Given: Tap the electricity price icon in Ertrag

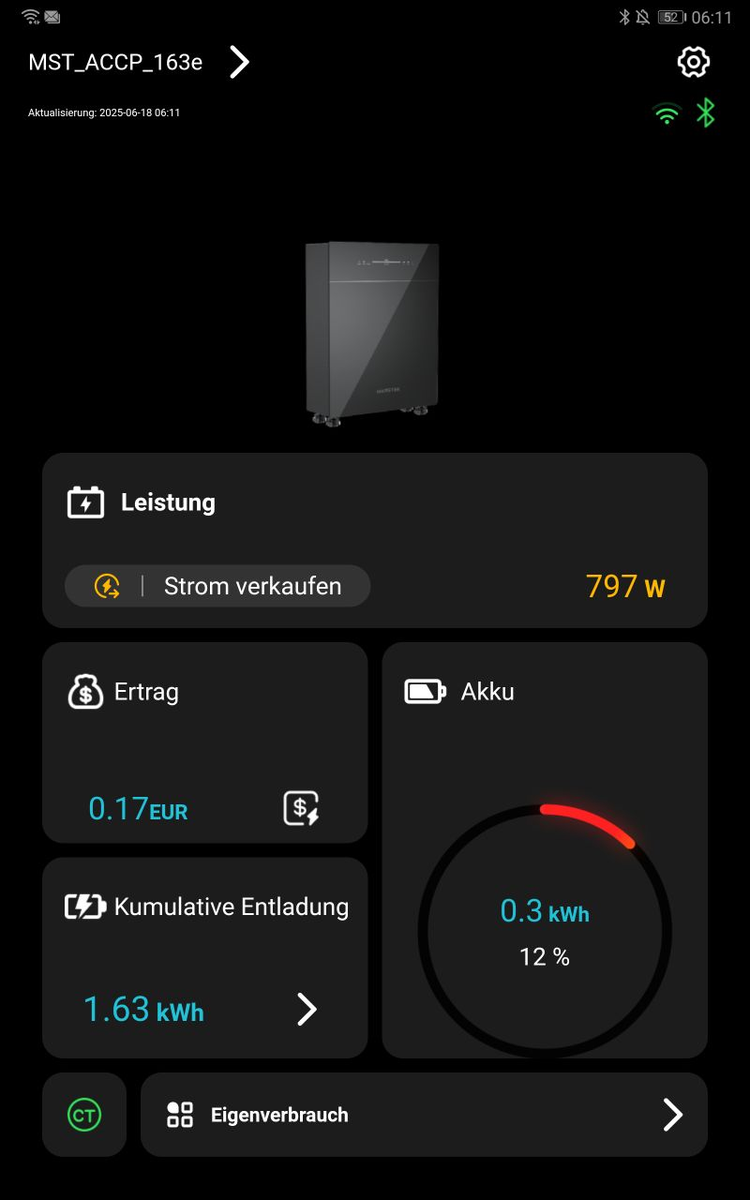Looking at the screenshot, I should pyautogui.click(x=301, y=808).
